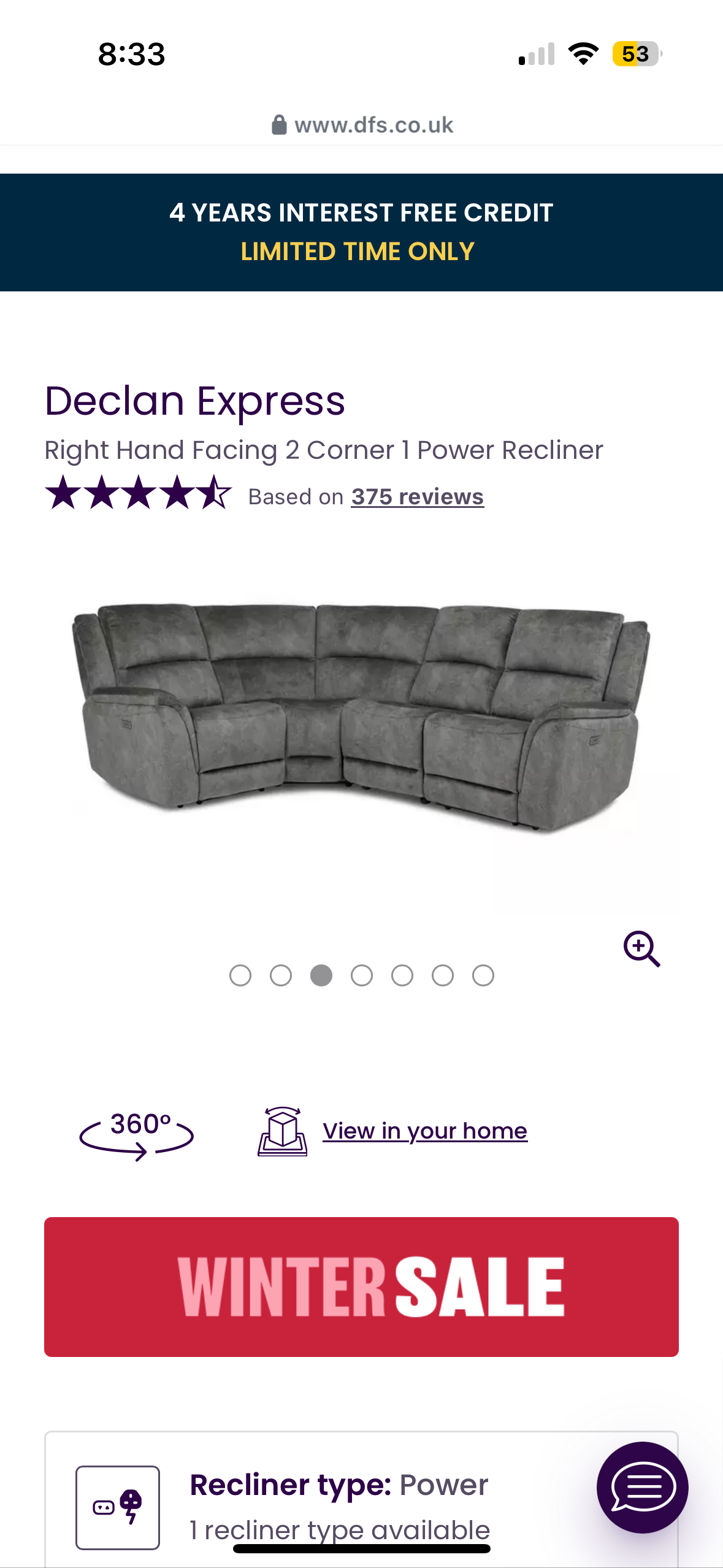The height and width of the screenshot is (1568, 723).
Task: Jump to the last carousel image dot
Action: pos(483,975)
